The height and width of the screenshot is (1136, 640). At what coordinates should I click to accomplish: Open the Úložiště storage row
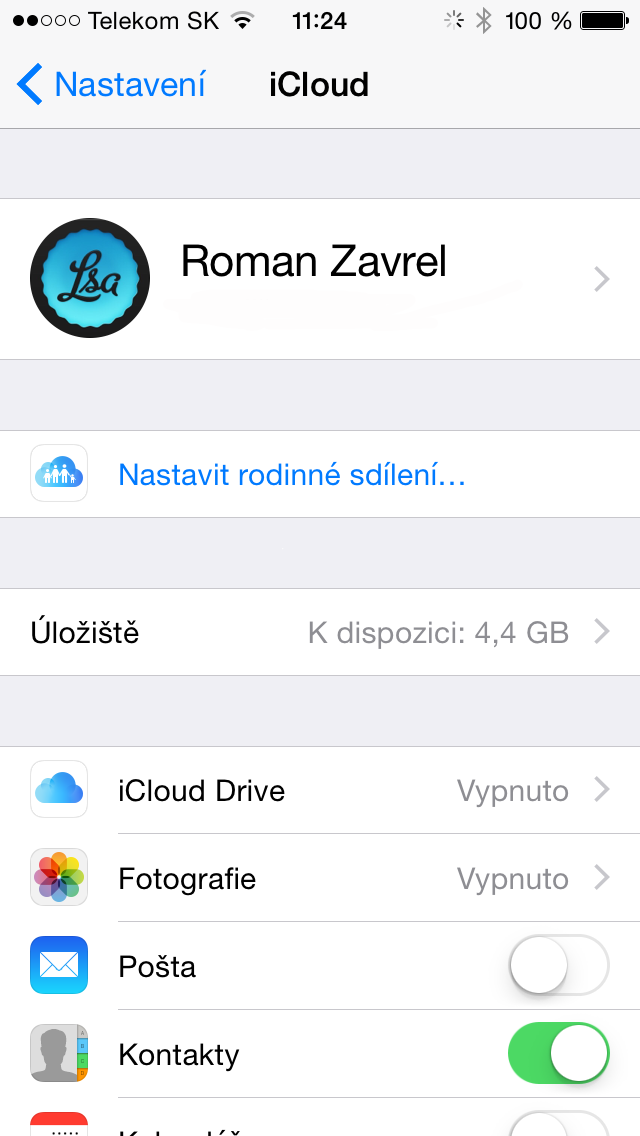320,632
